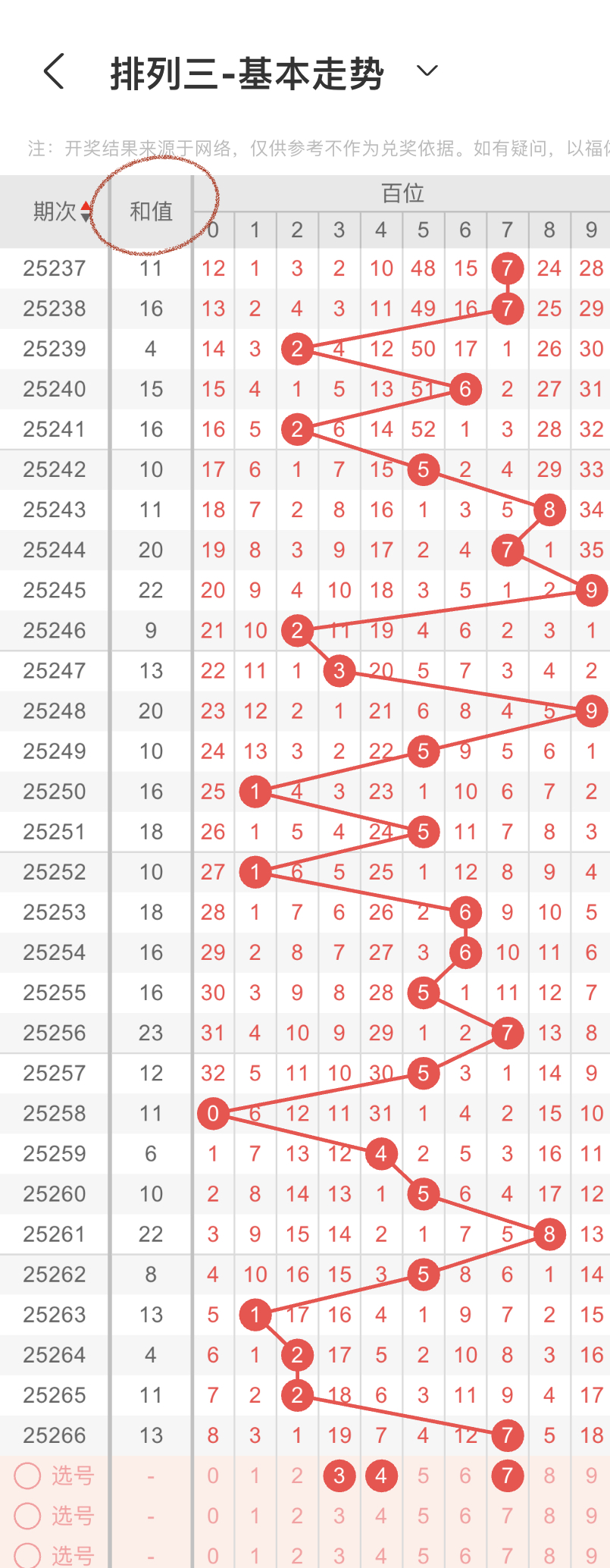Deselect the highlighted 4 in the 选号 row
Viewport: 610px width, 1568px height.
click(x=381, y=1475)
